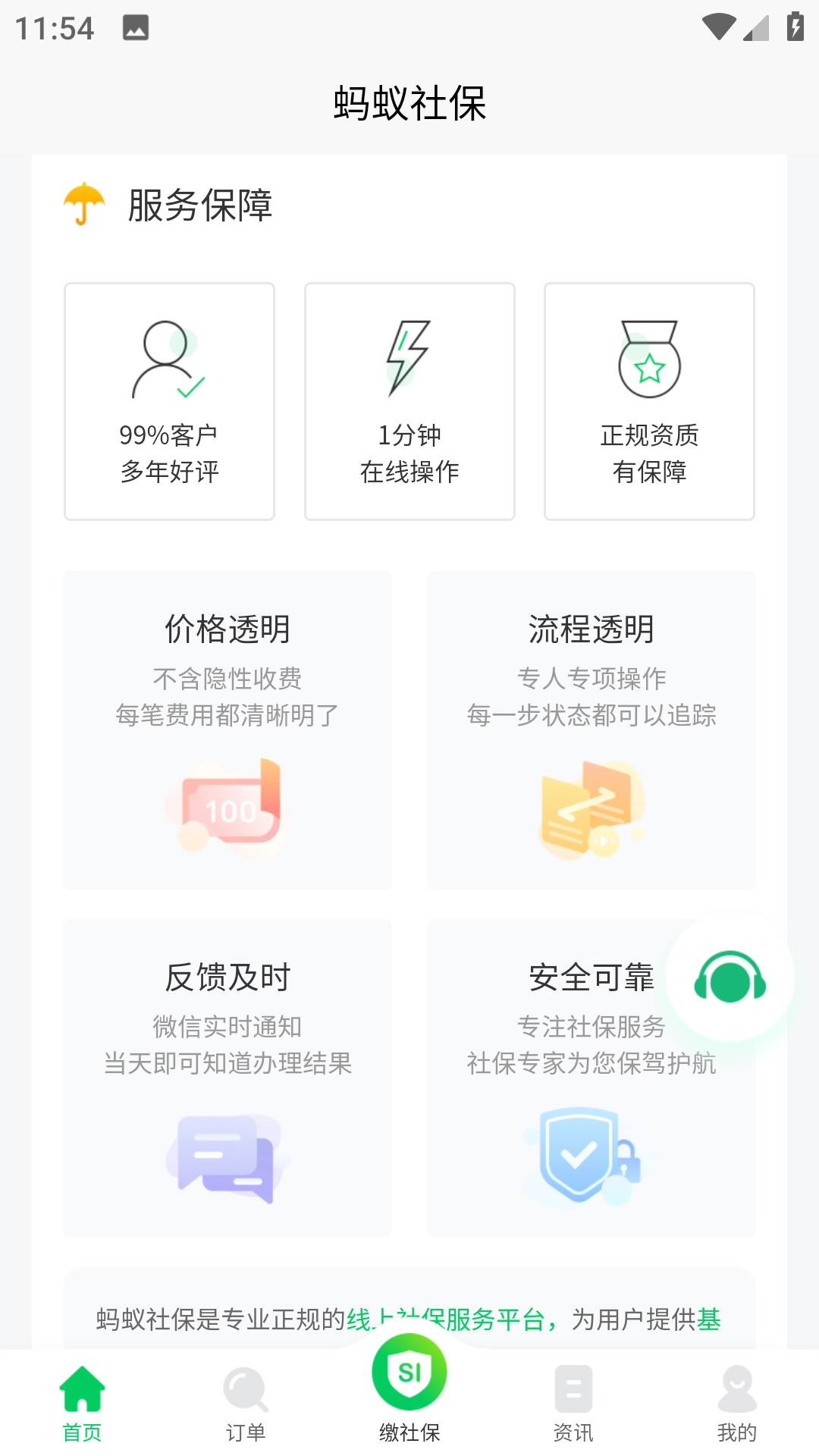Select the 价格透明 card
The image size is (819, 1456).
pyautogui.click(x=227, y=728)
